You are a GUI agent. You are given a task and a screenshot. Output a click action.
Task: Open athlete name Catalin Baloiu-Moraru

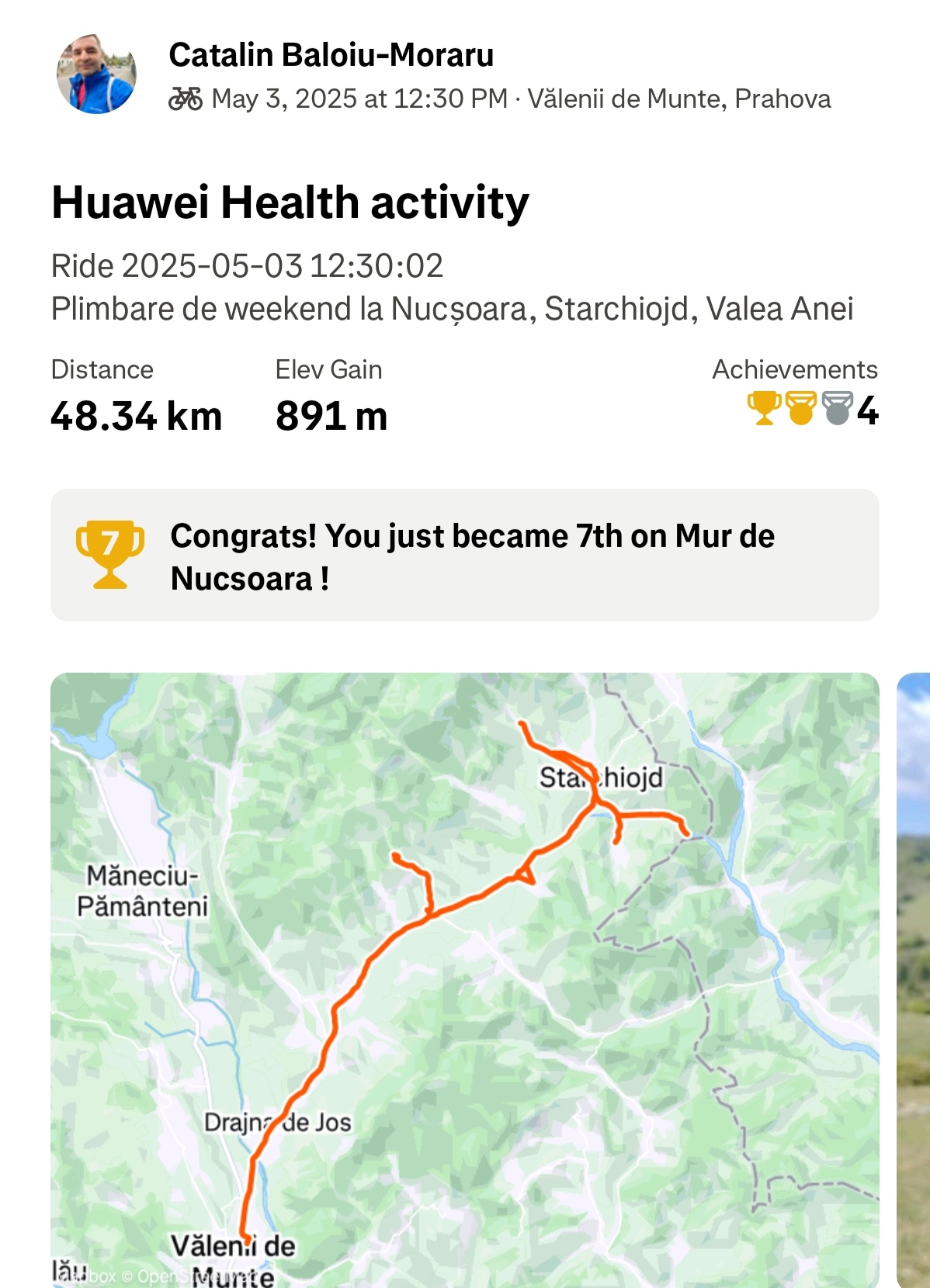[331, 55]
